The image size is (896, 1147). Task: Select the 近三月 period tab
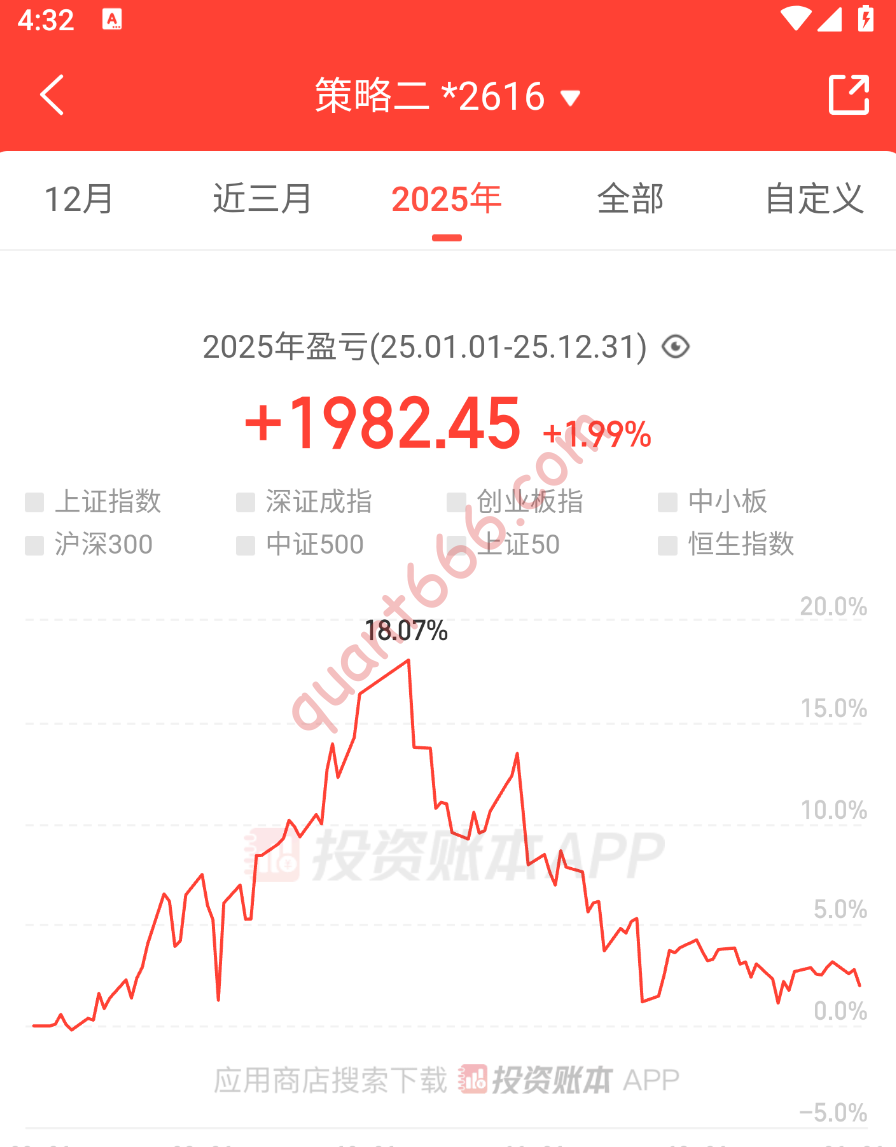pyautogui.click(x=262, y=199)
